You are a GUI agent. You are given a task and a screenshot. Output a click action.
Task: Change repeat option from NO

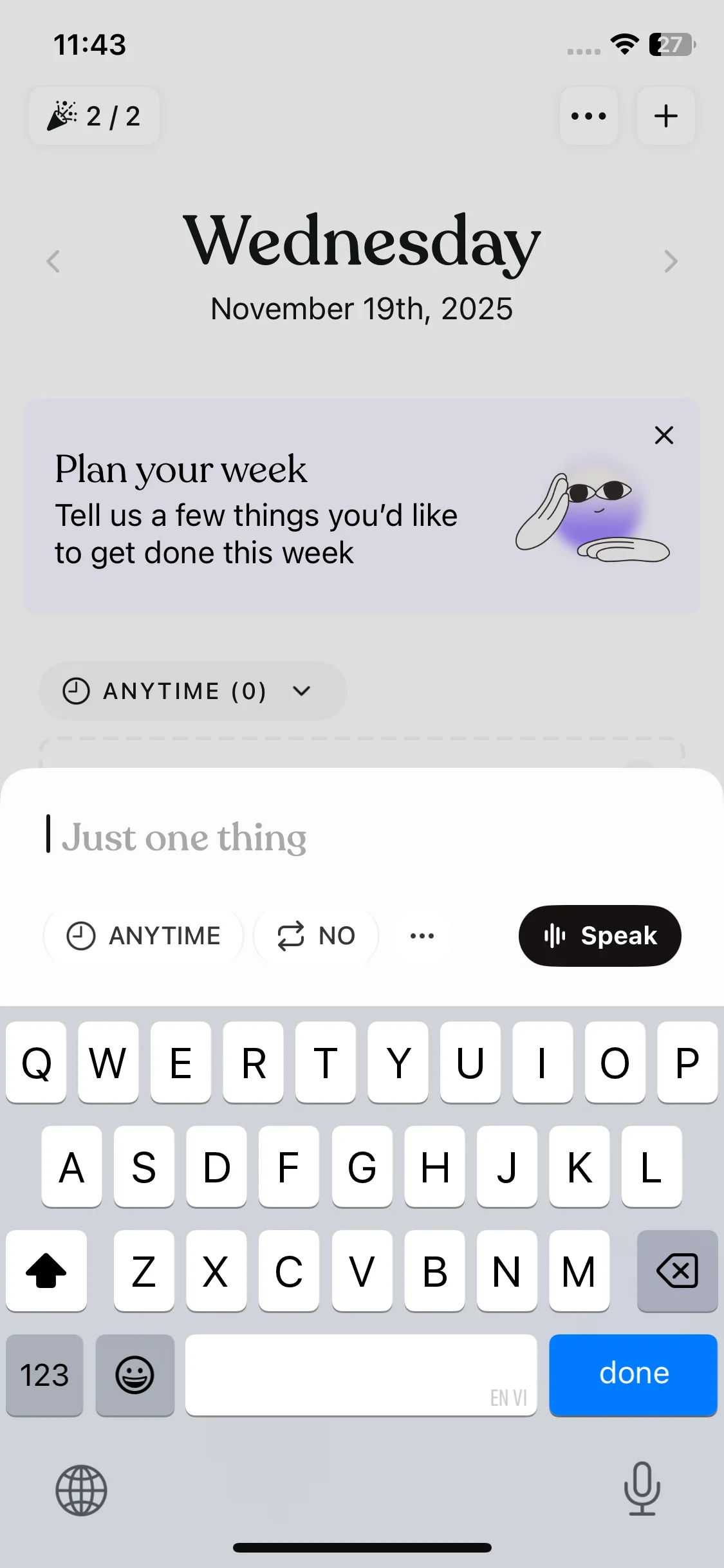pyautogui.click(x=316, y=936)
